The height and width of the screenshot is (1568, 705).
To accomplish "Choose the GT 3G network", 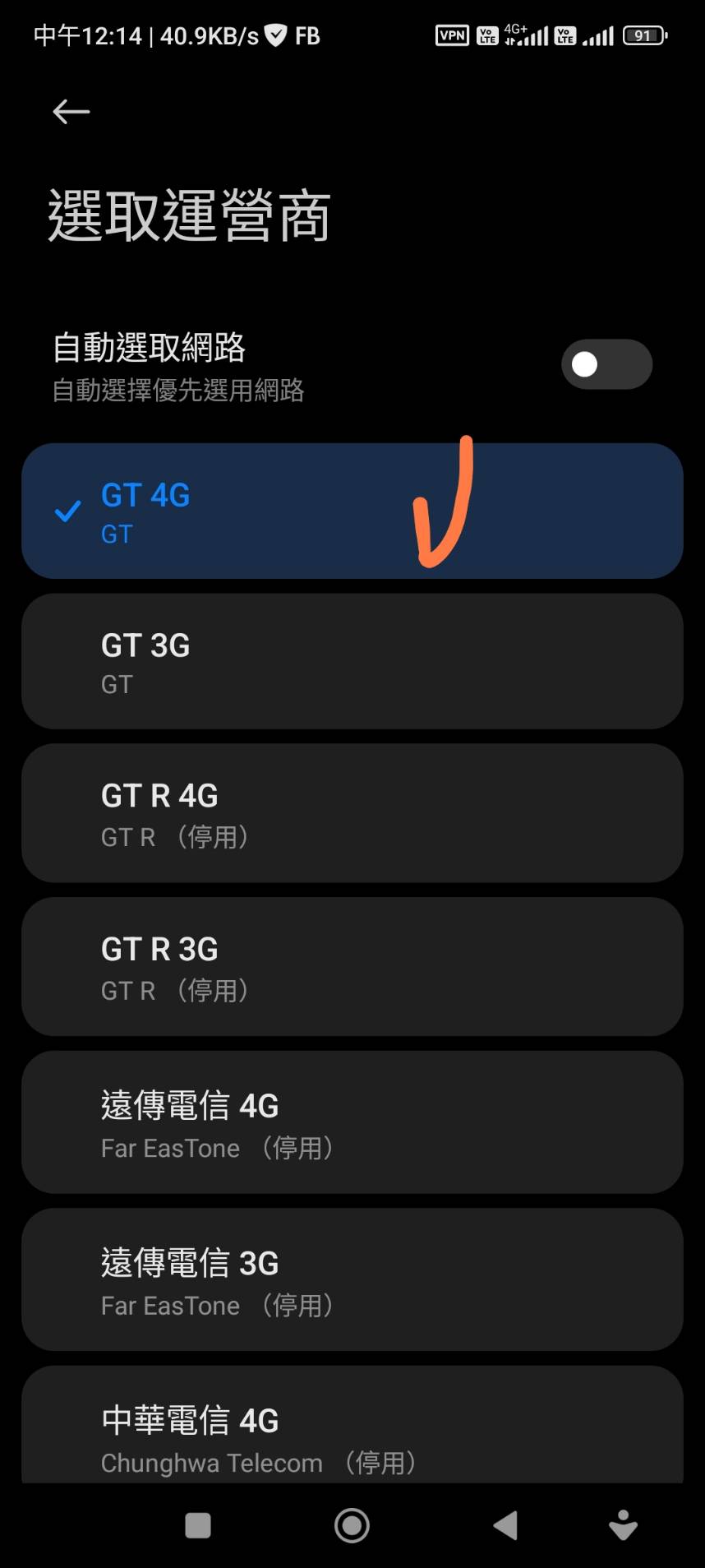I will point(352,661).
